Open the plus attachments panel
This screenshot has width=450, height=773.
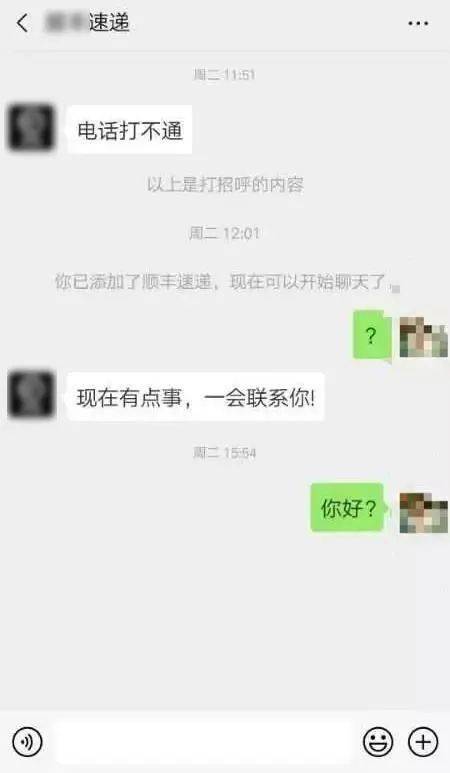(x=423, y=741)
